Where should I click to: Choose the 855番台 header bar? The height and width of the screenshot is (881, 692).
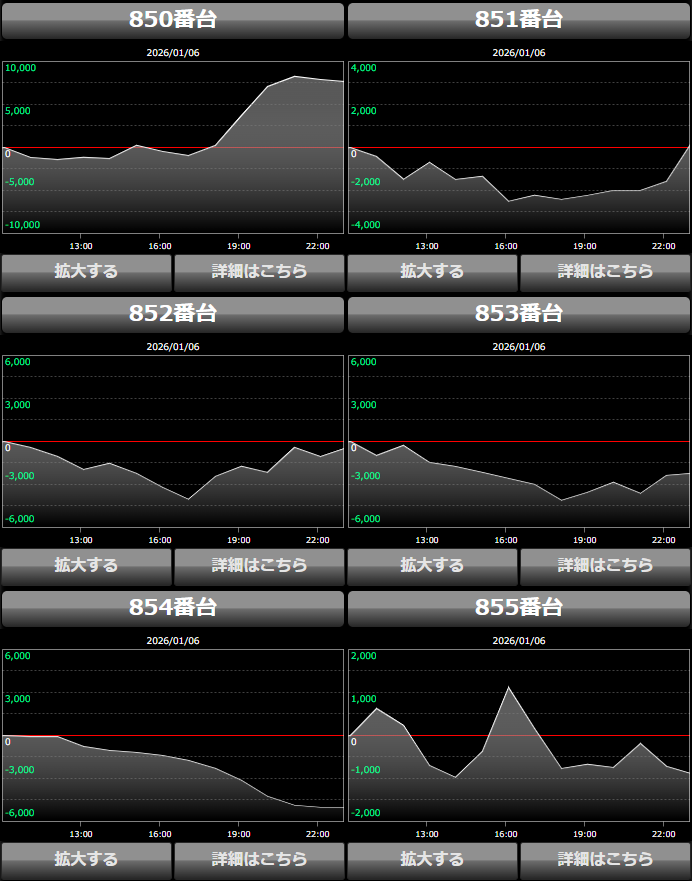(x=519, y=608)
